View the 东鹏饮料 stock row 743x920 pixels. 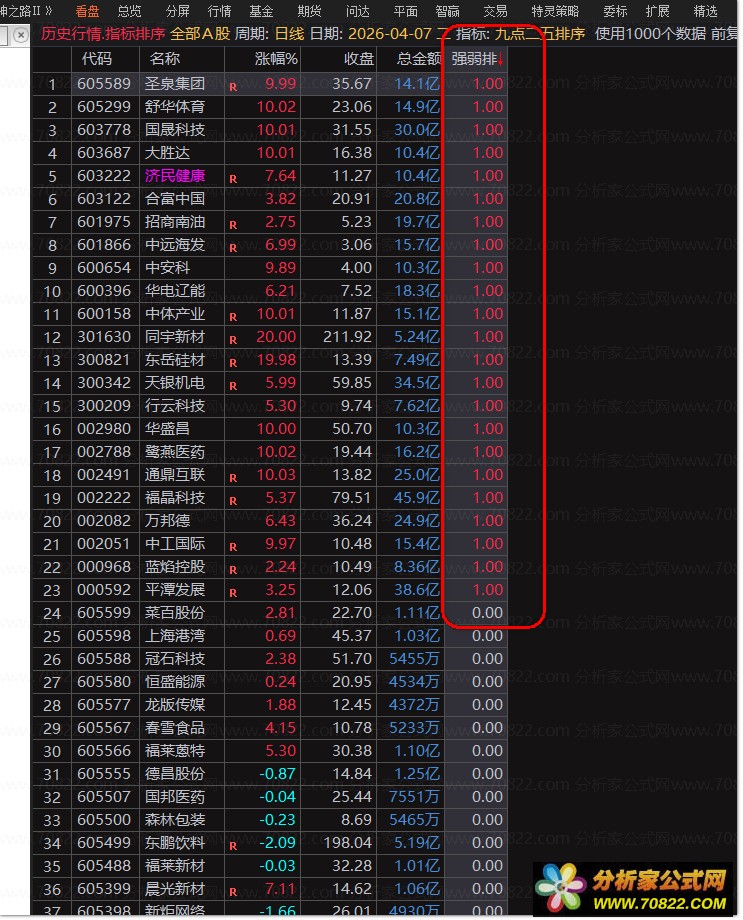coord(175,843)
